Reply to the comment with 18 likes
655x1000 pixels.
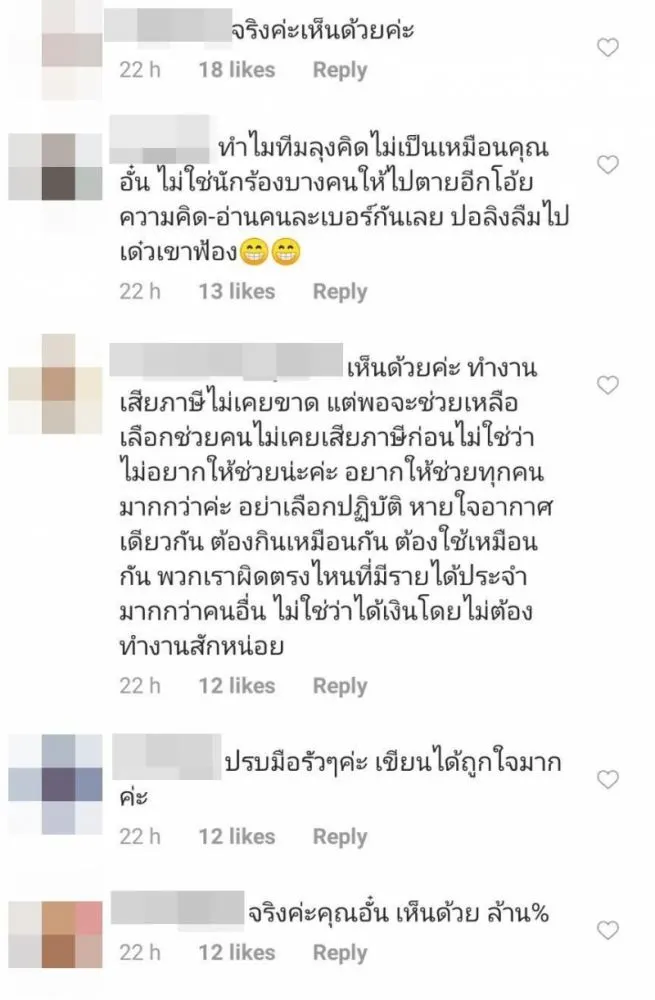(x=340, y=70)
